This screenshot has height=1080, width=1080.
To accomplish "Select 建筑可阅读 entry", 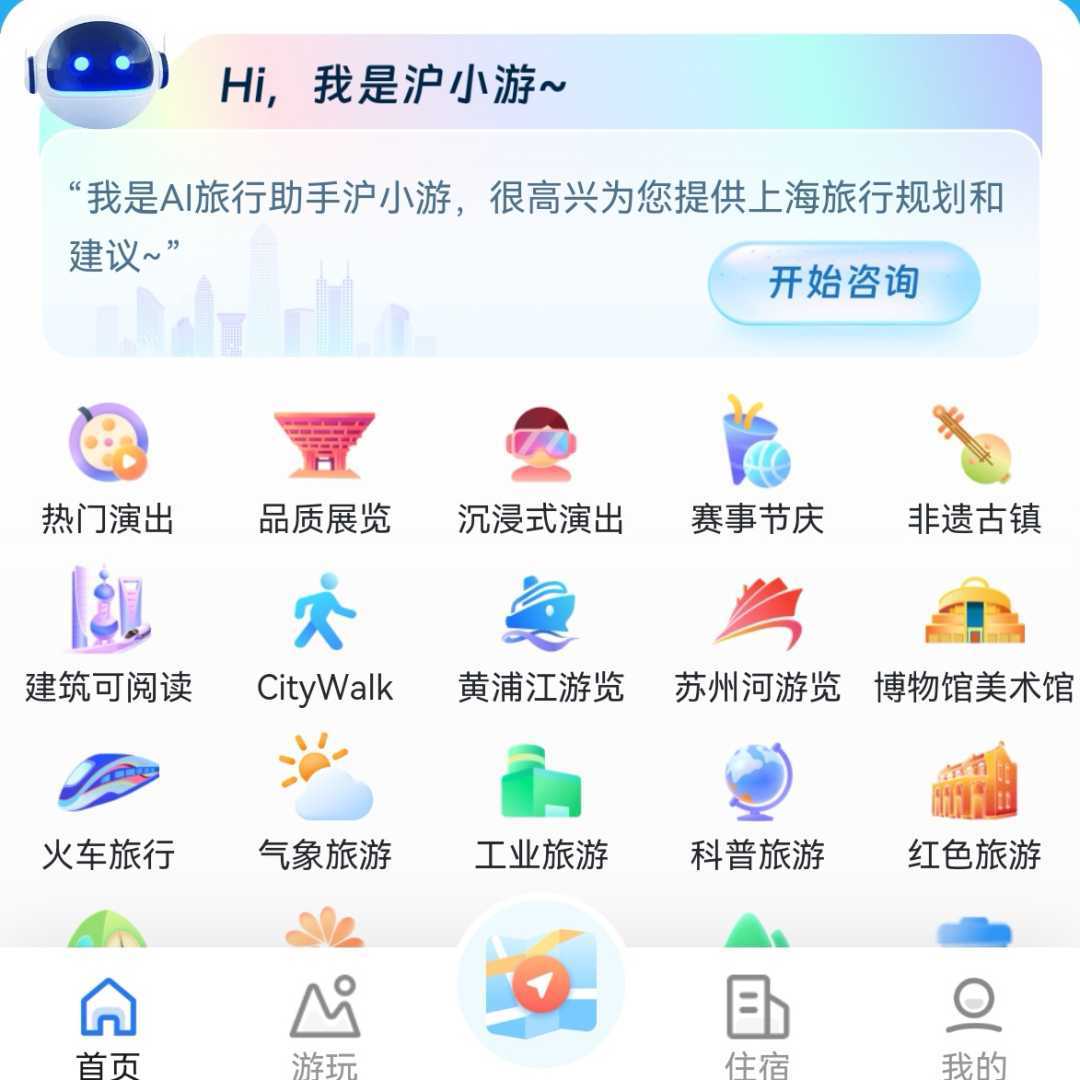I will (x=108, y=636).
